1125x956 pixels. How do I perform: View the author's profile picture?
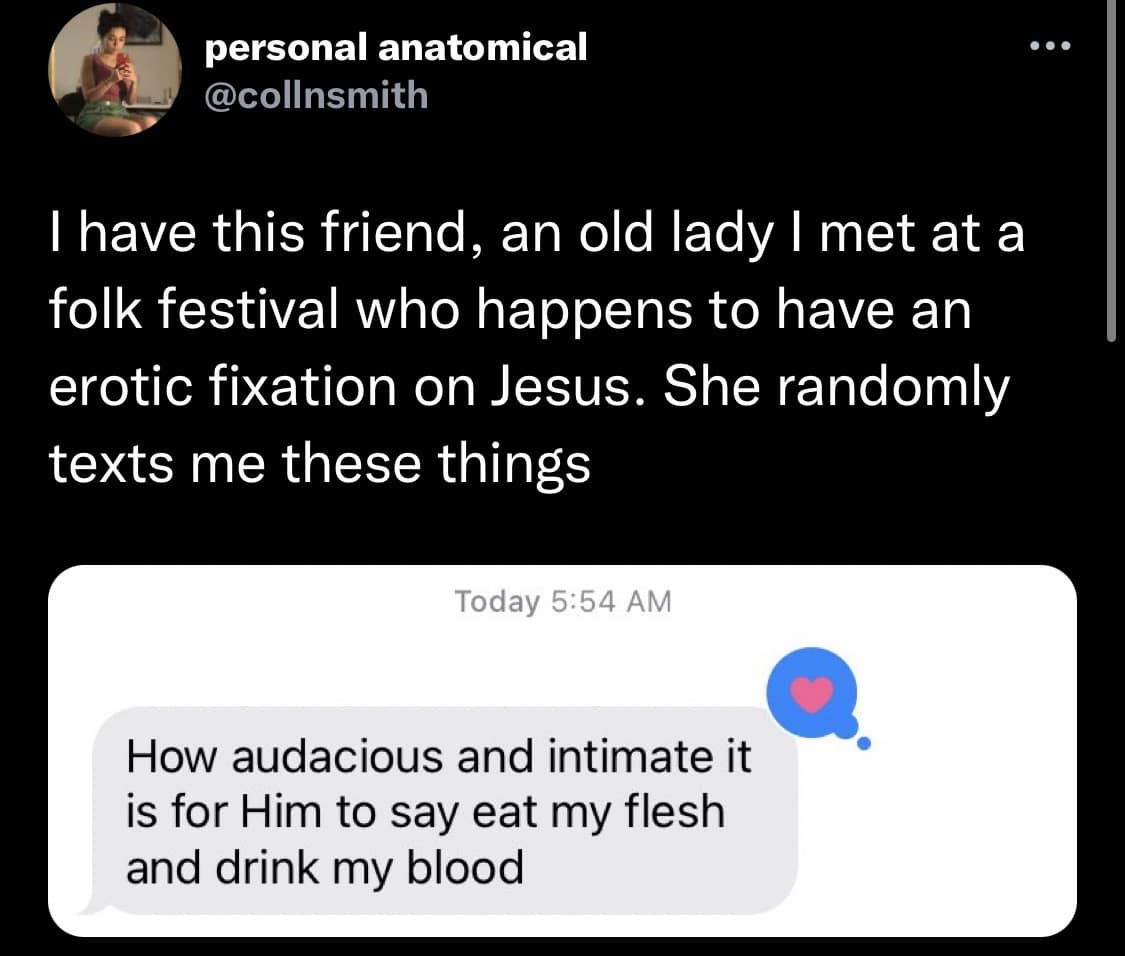[x=113, y=70]
